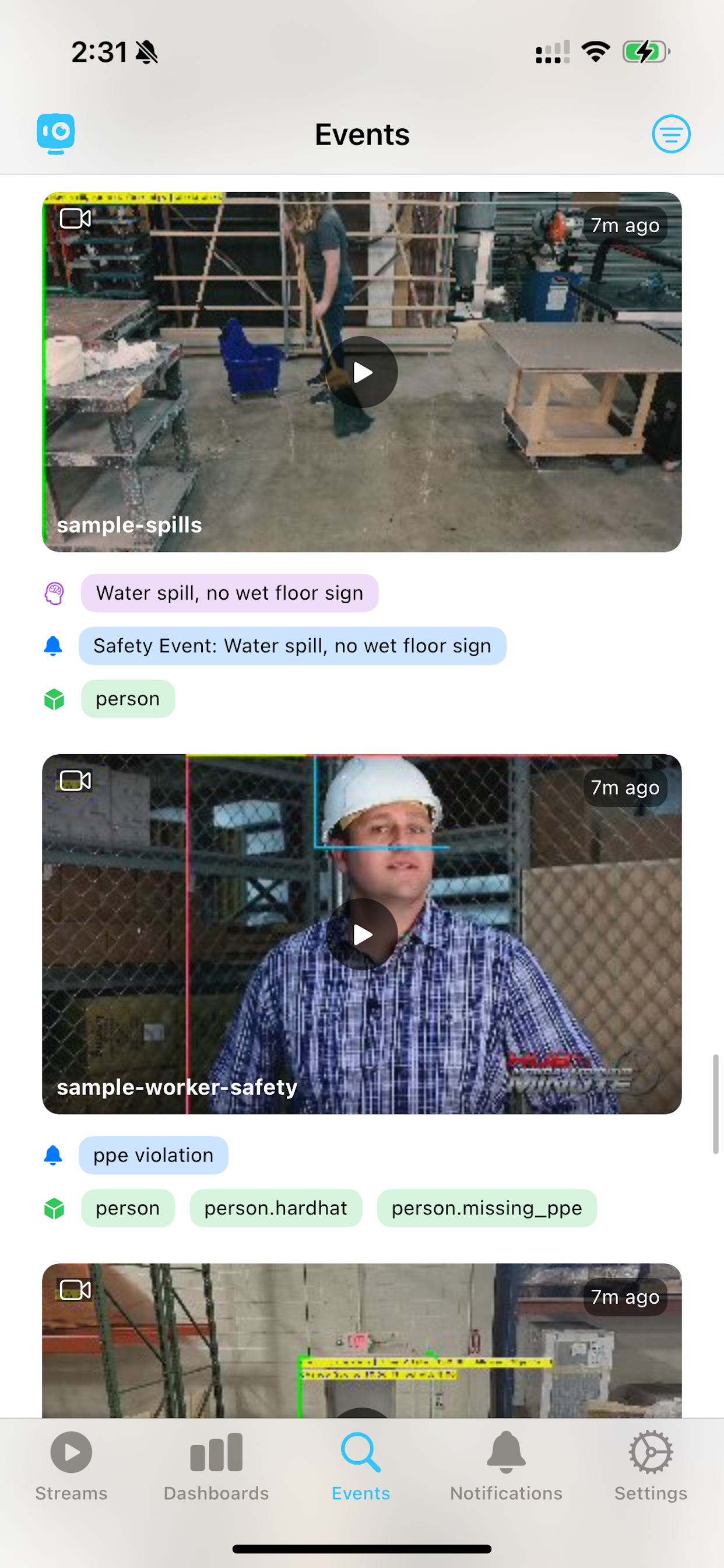724x1568 pixels.
Task: Select the 'ppe violation' chip
Action: [153, 1156]
